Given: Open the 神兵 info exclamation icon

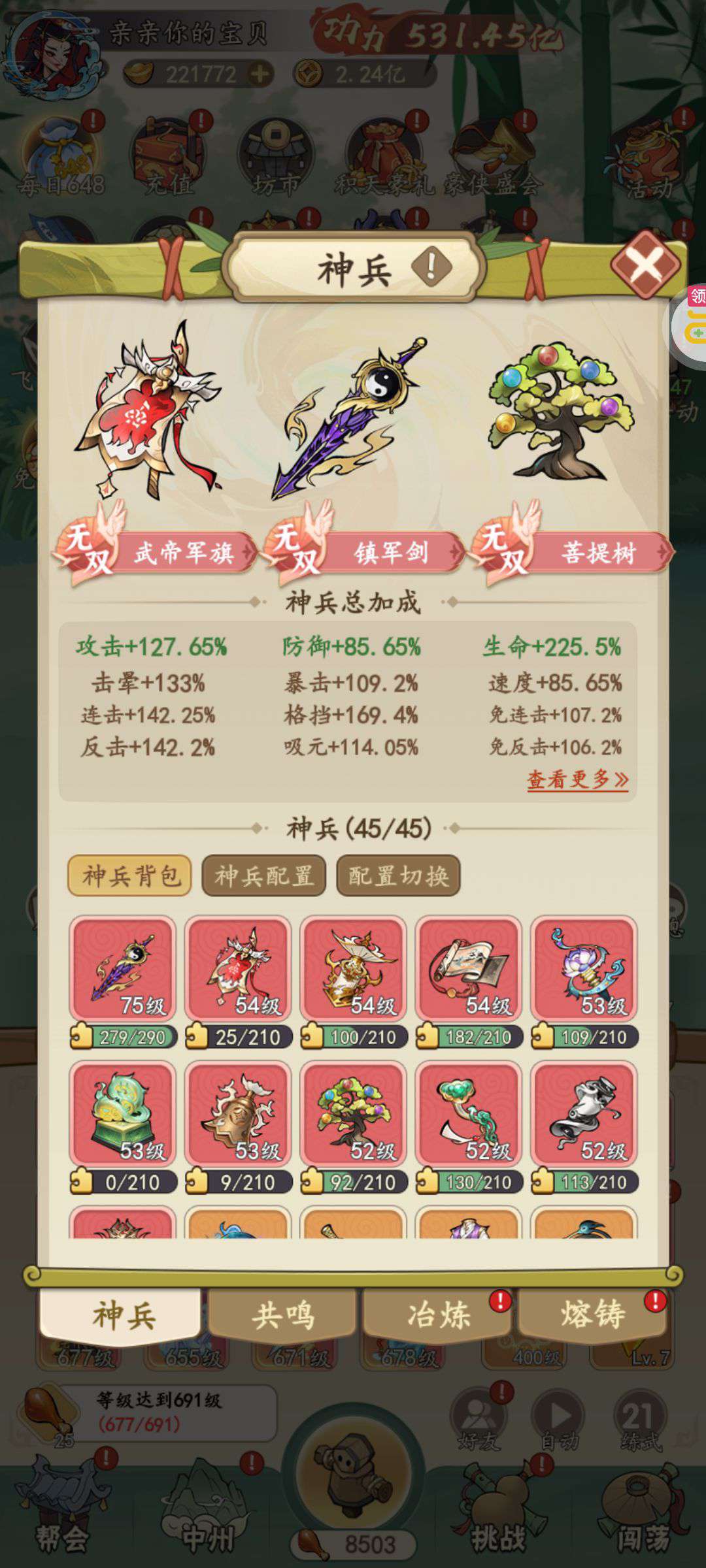Looking at the screenshot, I should 431,267.
